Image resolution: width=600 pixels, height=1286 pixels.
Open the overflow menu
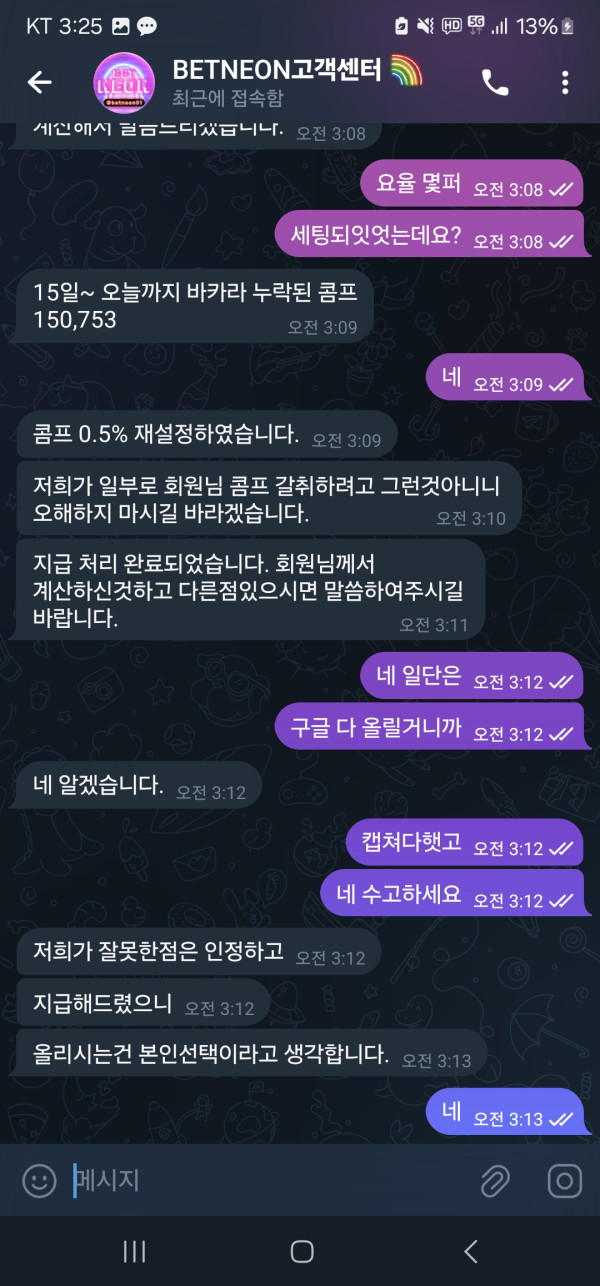(565, 83)
